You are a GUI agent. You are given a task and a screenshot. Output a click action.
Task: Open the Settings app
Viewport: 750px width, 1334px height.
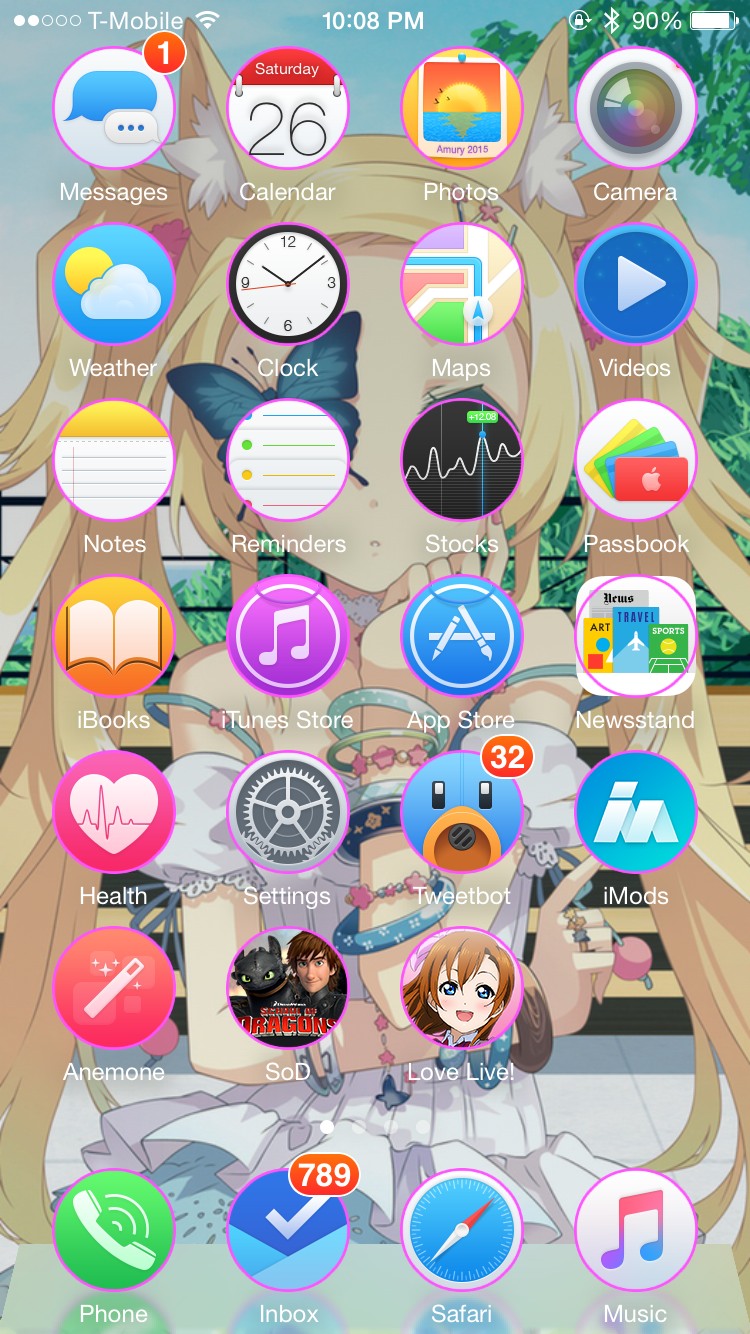(x=287, y=812)
